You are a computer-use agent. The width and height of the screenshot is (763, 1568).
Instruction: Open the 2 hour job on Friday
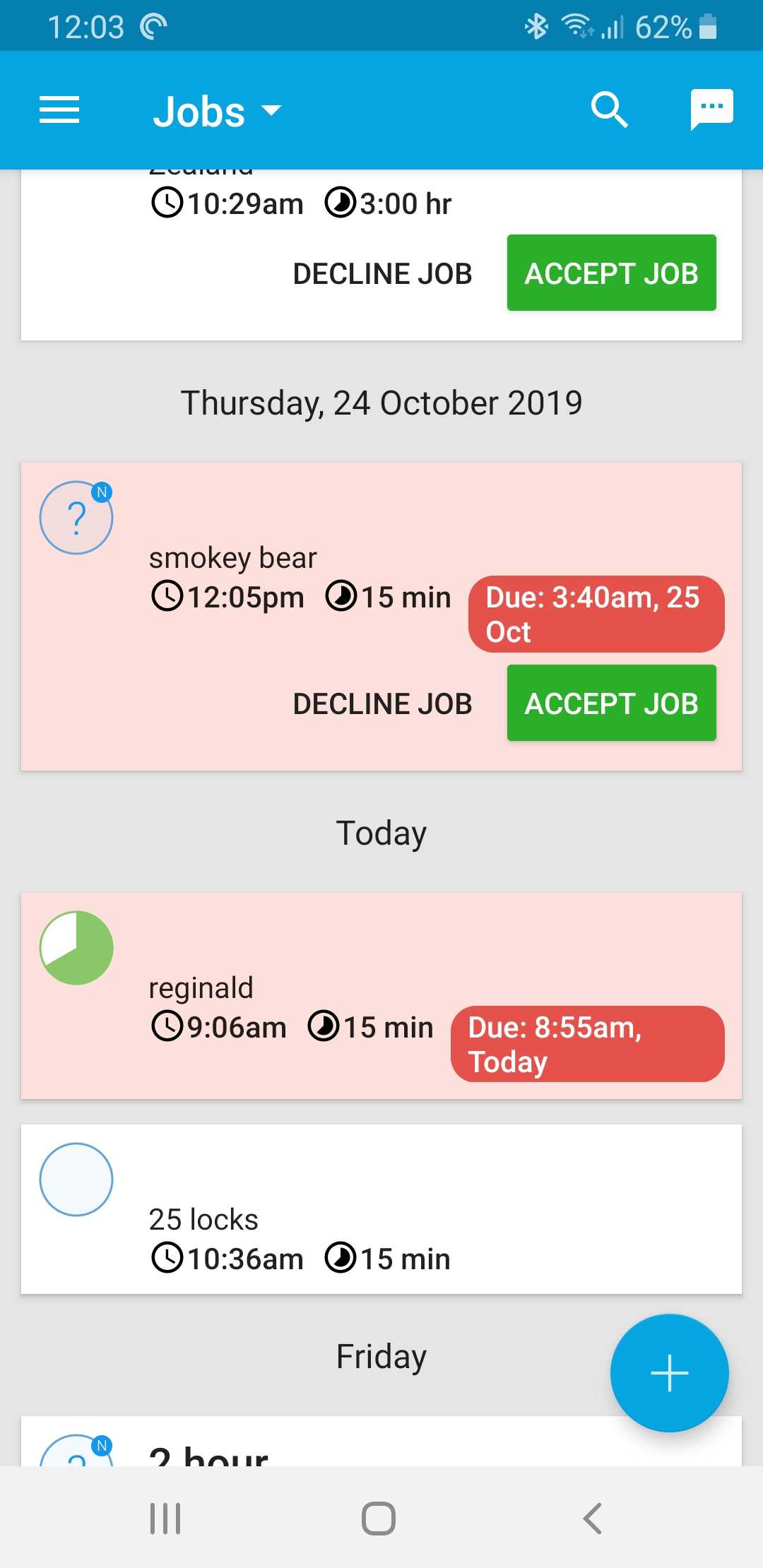click(381, 1442)
